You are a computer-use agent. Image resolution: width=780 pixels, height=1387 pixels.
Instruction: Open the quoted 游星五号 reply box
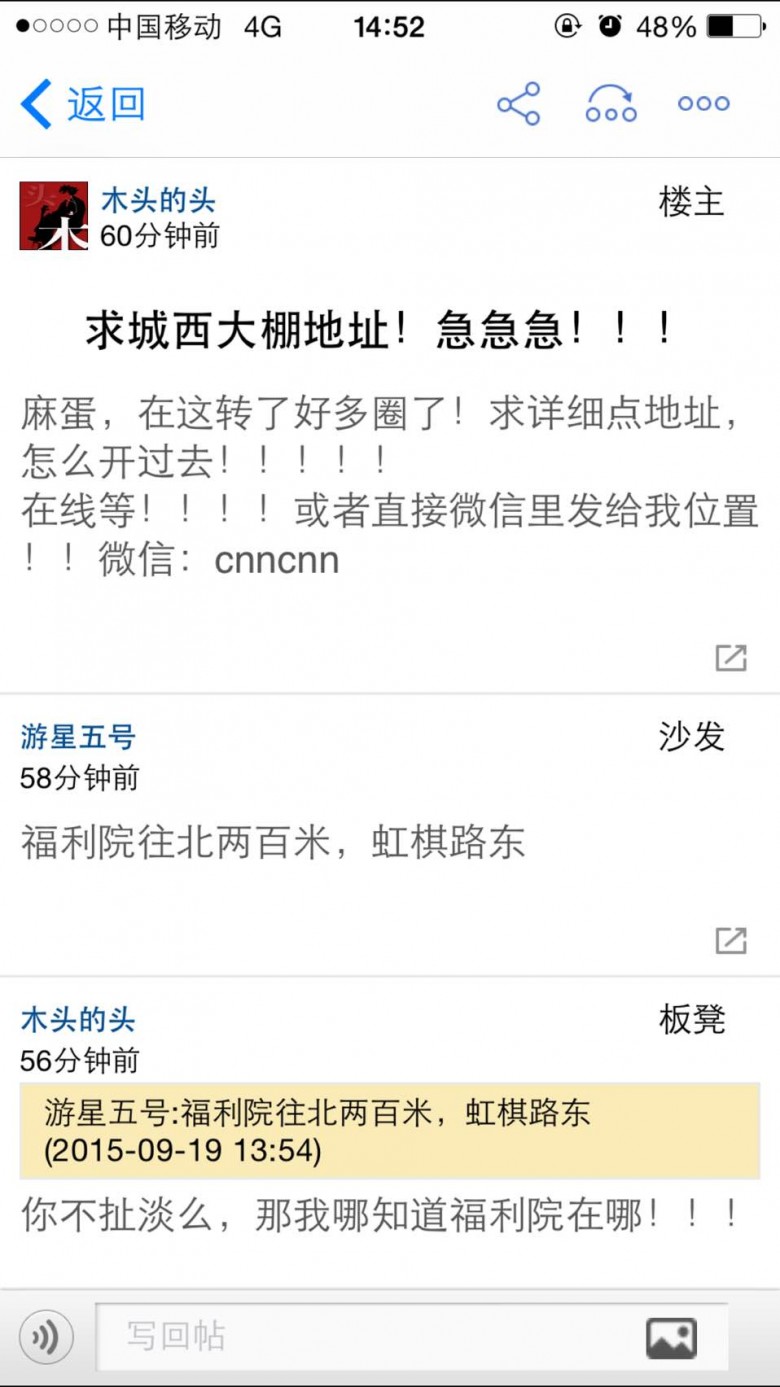pos(390,1132)
